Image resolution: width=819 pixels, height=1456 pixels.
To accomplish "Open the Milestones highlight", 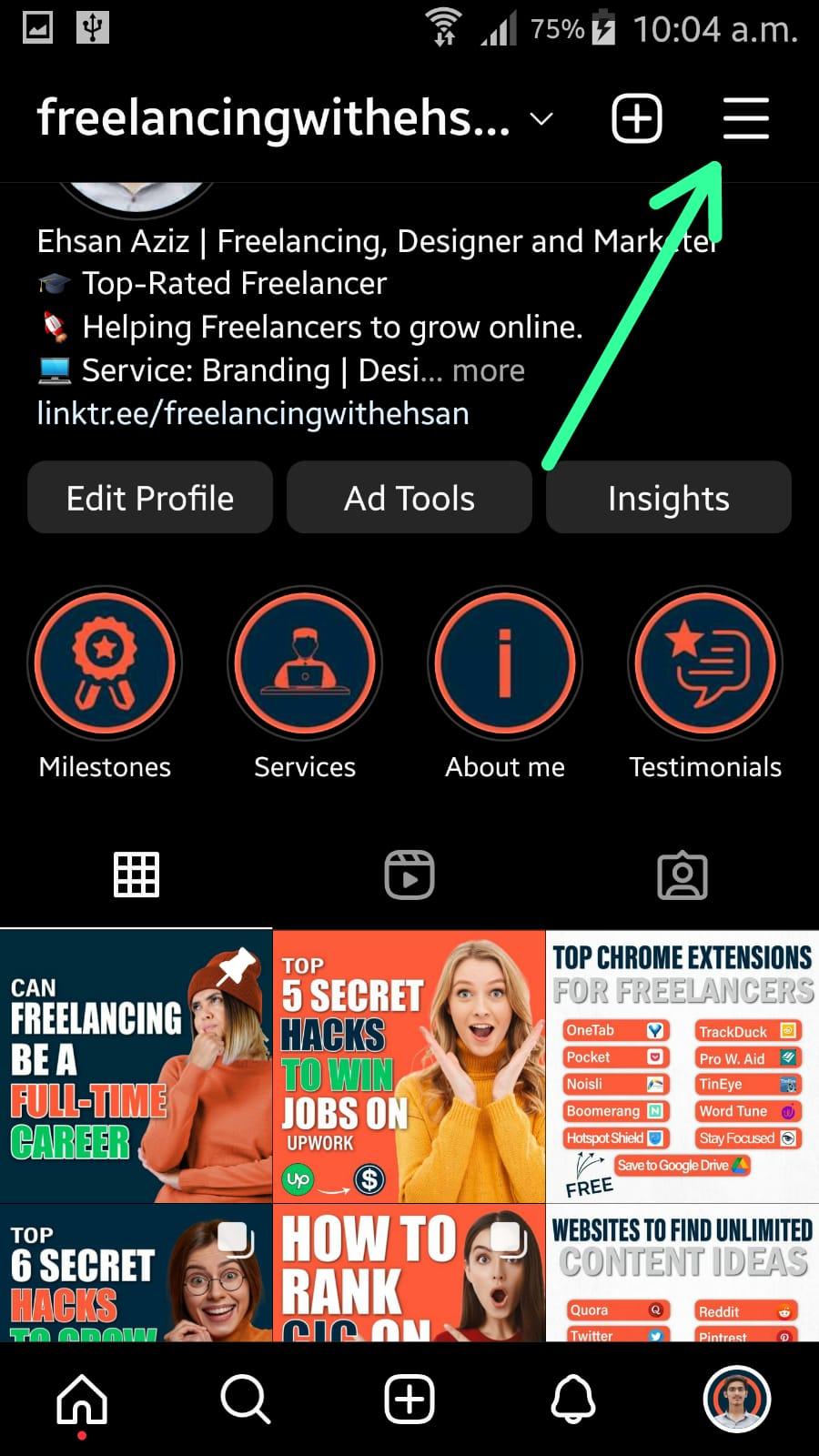I will [105, 664].
